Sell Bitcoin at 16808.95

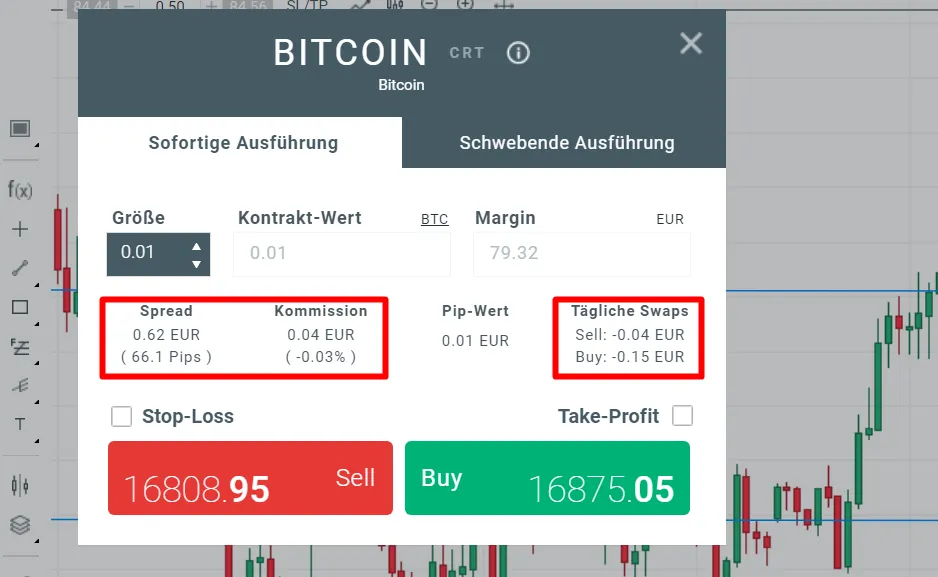point(250,478)
